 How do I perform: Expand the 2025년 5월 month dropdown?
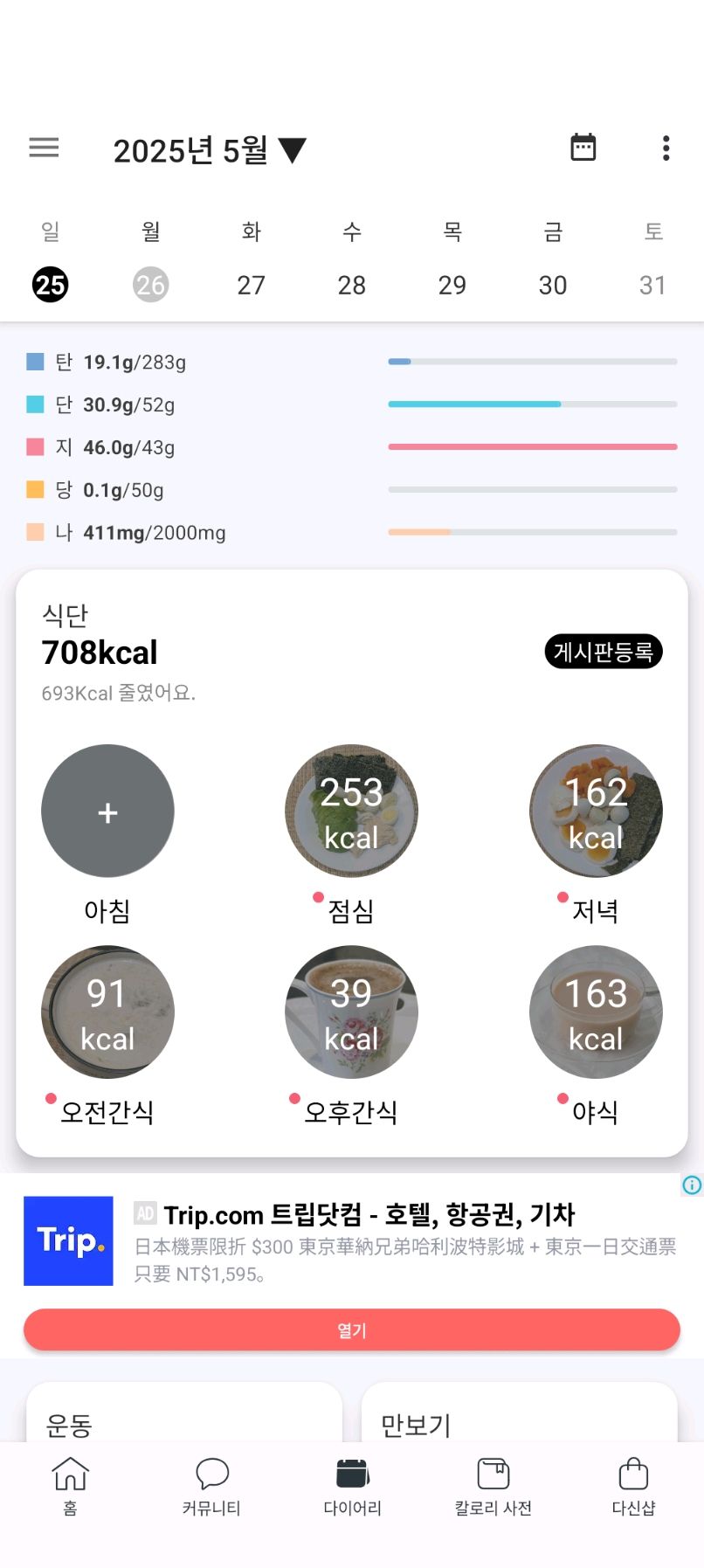click(210, 150)
